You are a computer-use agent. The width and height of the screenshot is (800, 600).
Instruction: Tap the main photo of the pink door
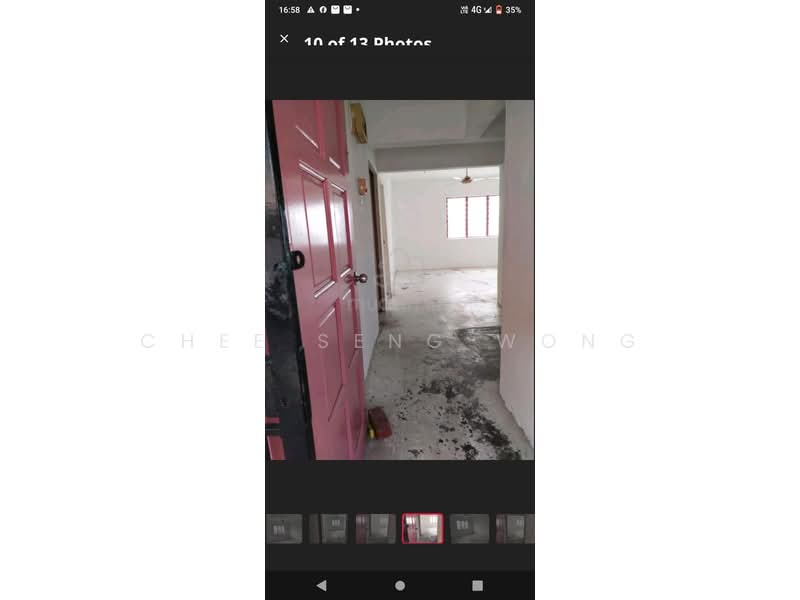click(x=400, y=280)
